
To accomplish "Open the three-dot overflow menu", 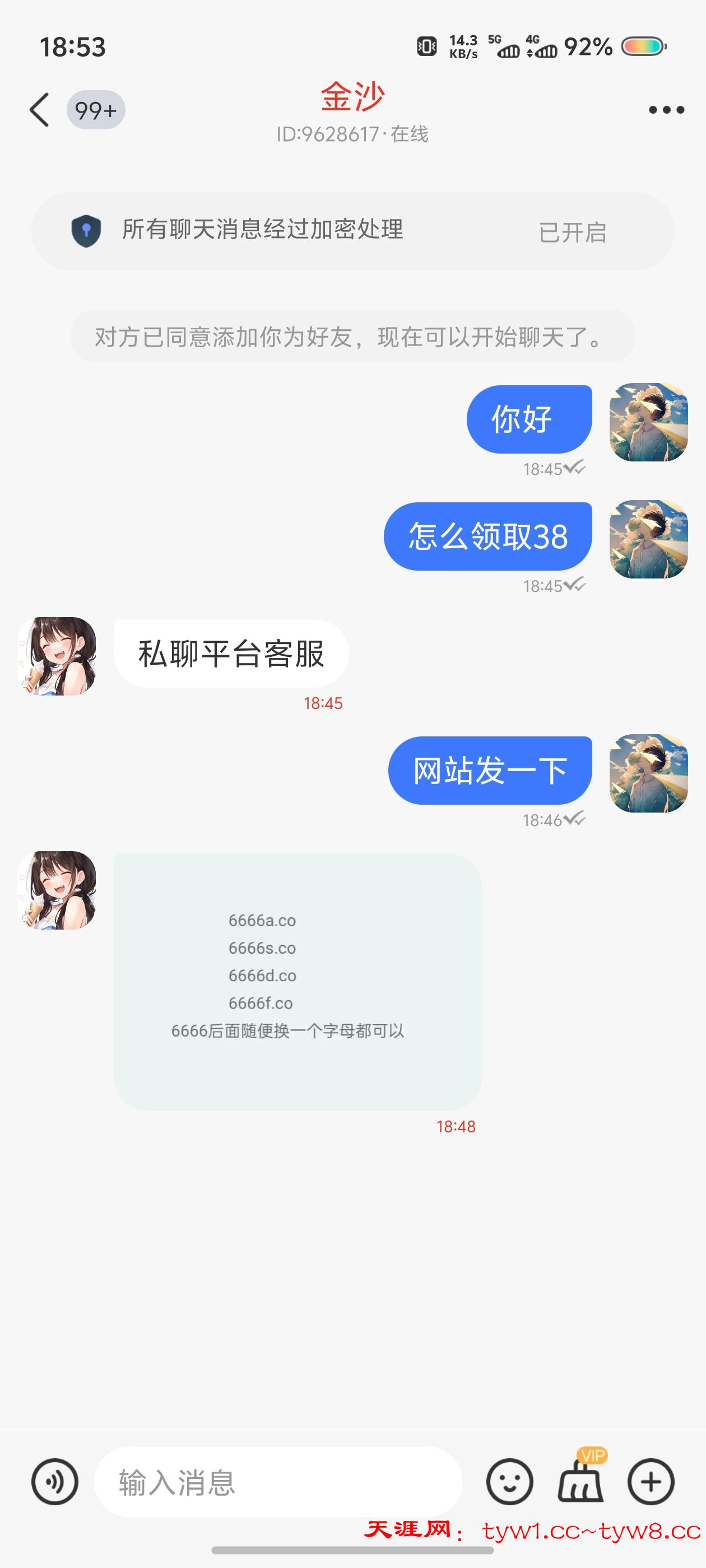I will pos(666,110).
